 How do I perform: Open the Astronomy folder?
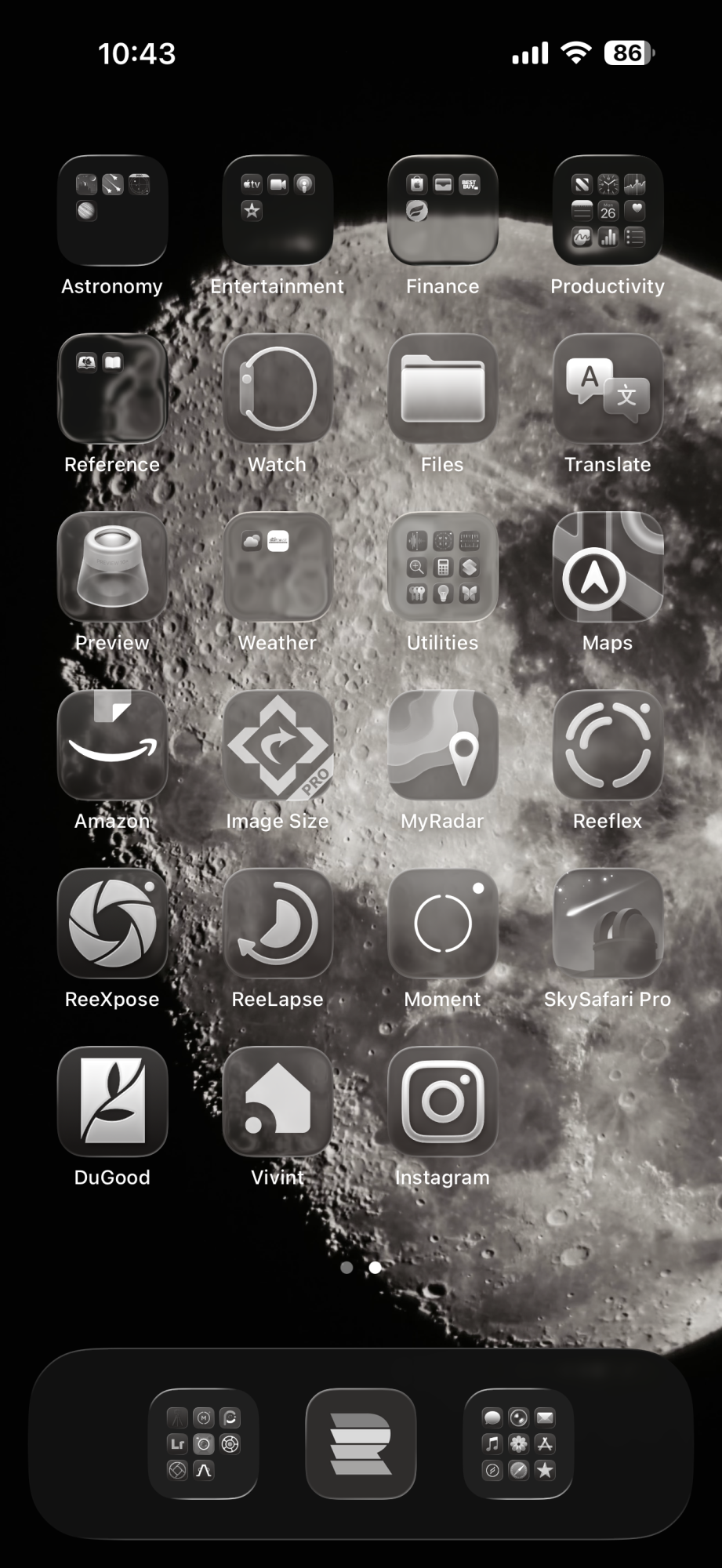tap(112, 210)
